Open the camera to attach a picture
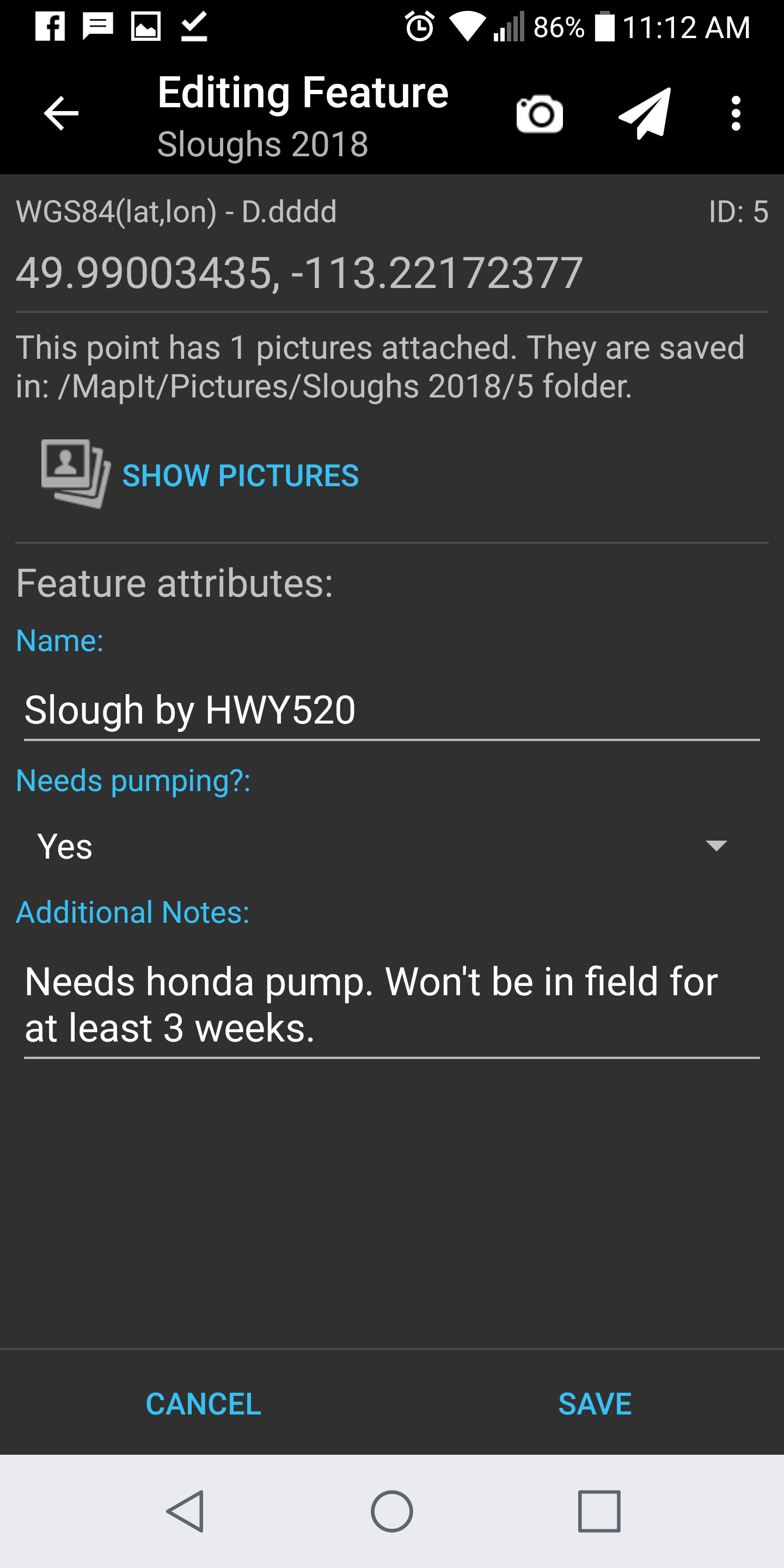The height and width of the screenshot is (1568, 784). click(540, 113)
